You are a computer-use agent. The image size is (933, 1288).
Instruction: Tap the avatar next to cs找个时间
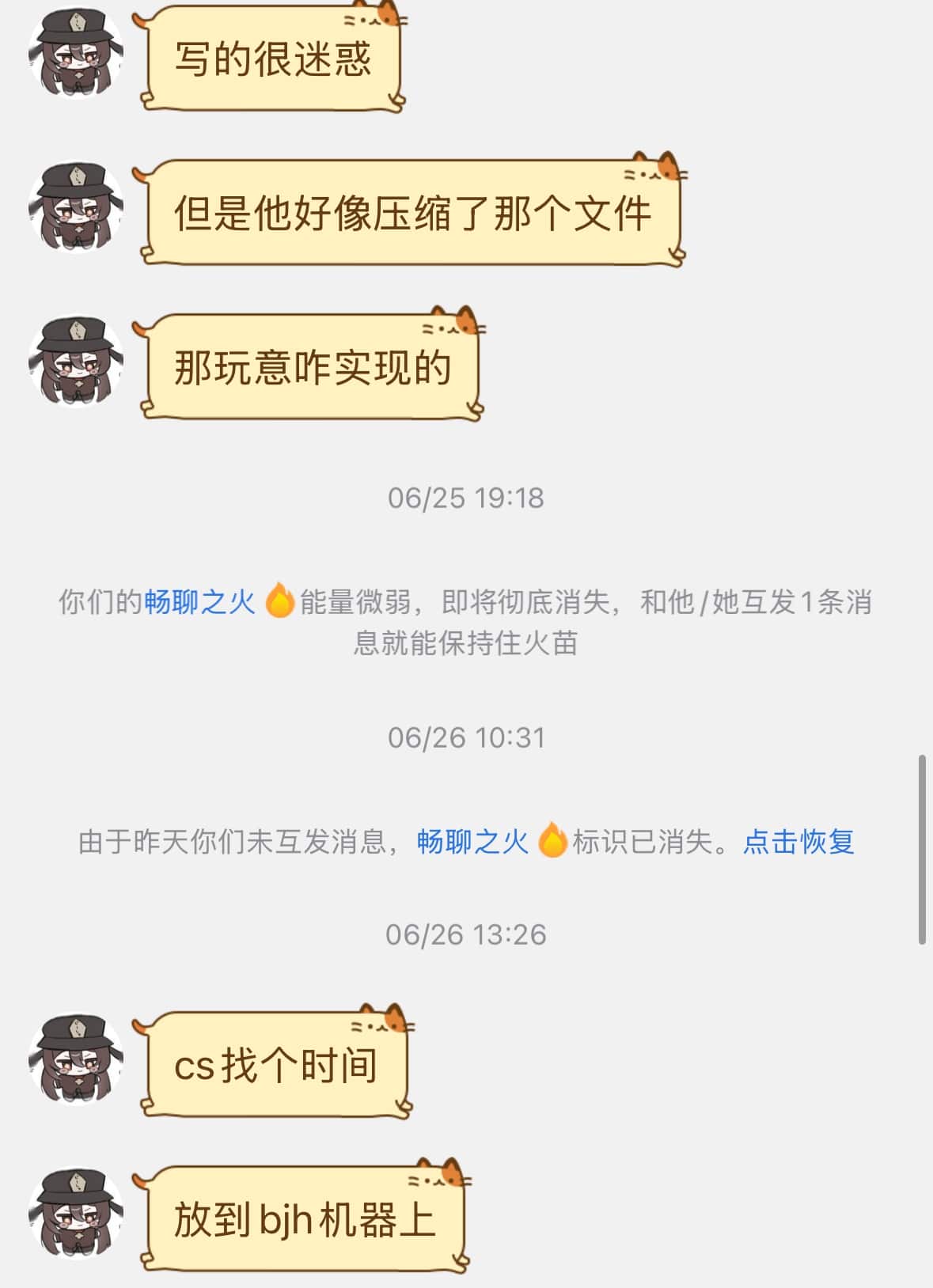(76, 1060)
